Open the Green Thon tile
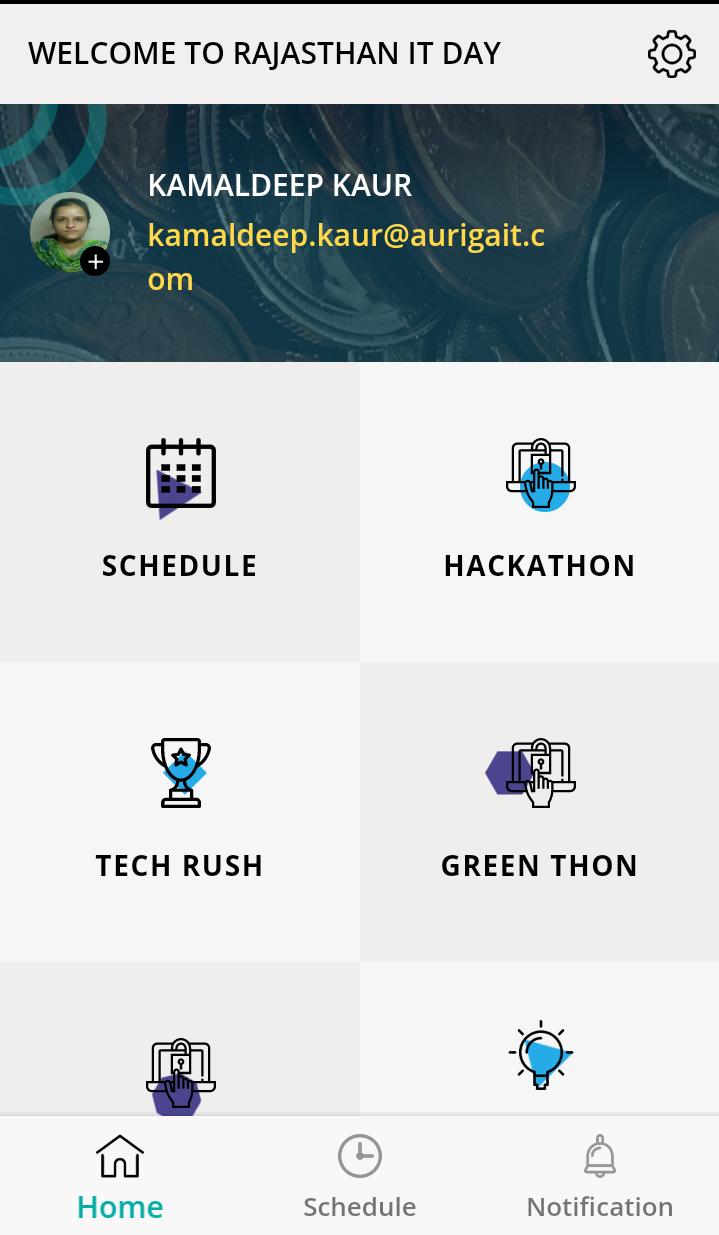719x1235 pixels. pyautogui.click(x=540, y=812)
